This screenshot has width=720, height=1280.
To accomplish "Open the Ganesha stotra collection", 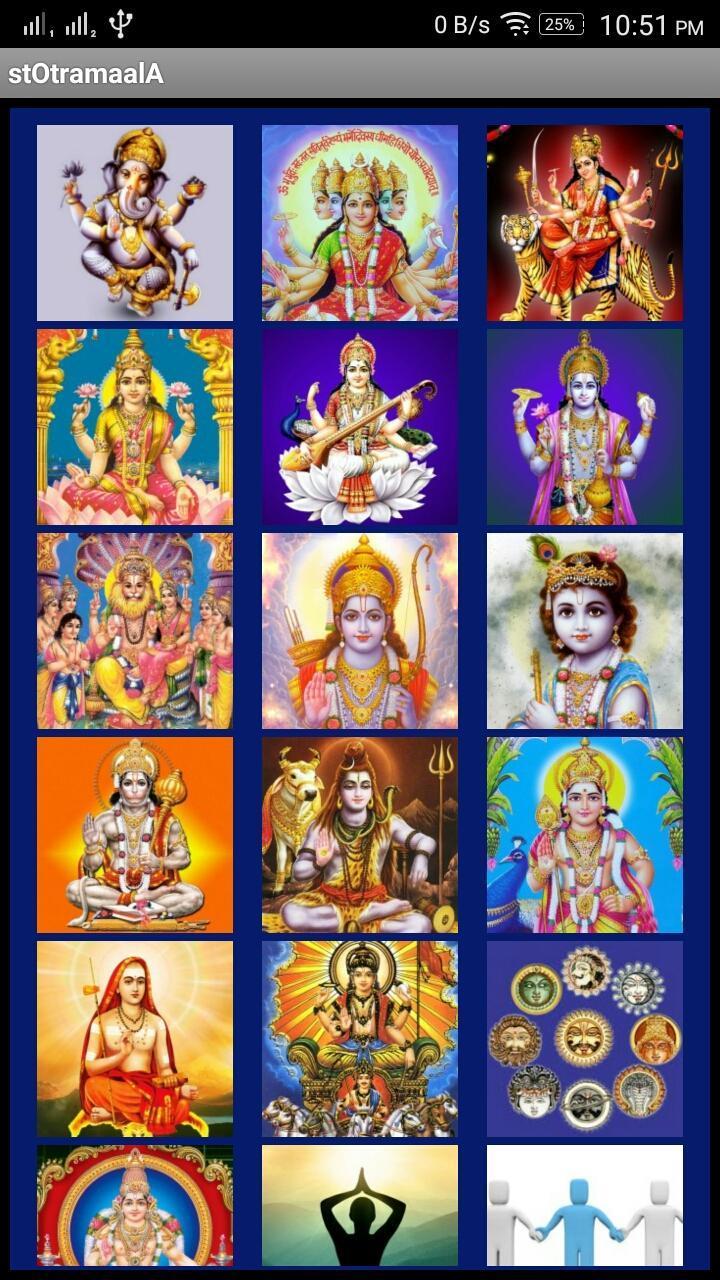I will click(x=134, y=221).
